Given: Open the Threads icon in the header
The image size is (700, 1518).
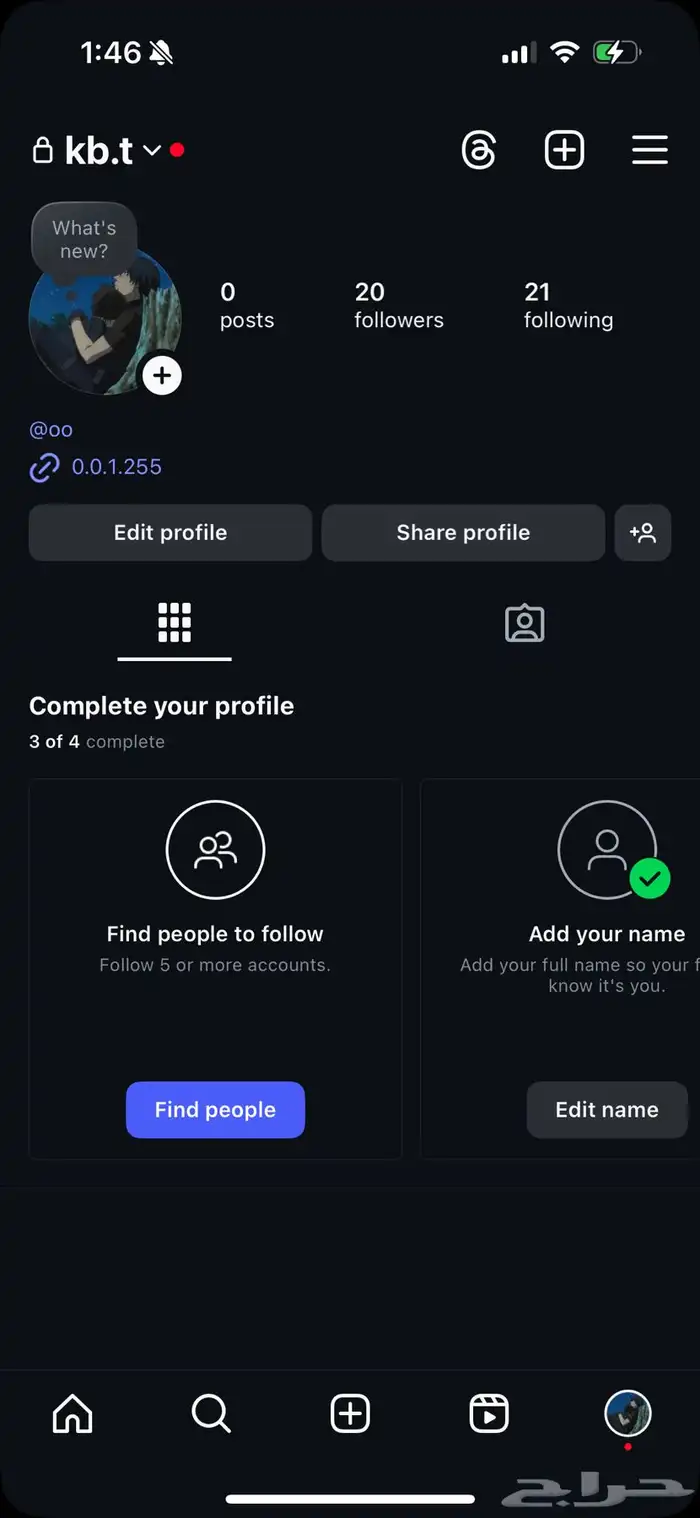Looking at the screenshot, I should [x=479, y=151].
